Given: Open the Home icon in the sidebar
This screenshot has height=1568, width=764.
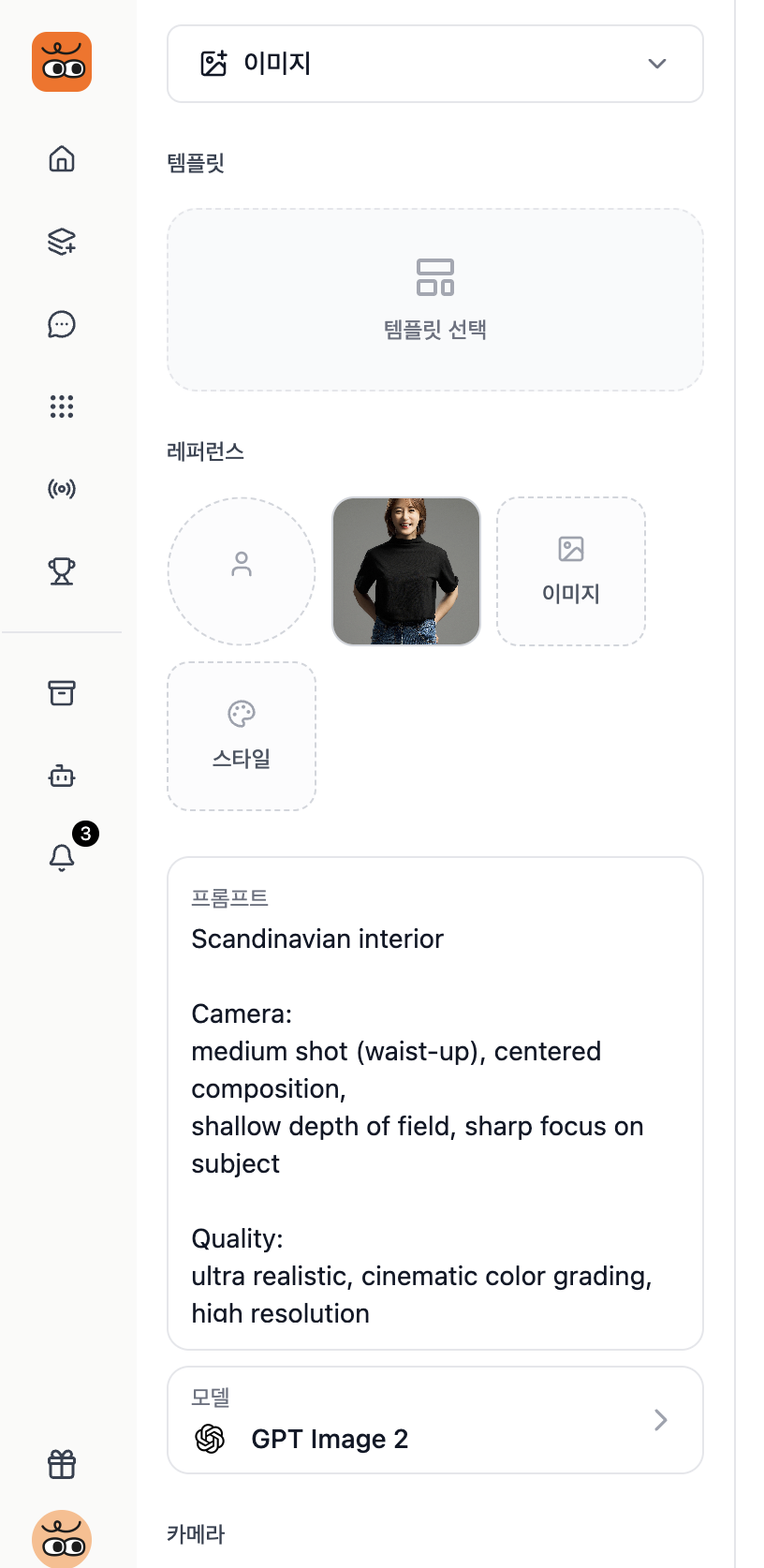Looking at the screenshot, I should 61,158.
